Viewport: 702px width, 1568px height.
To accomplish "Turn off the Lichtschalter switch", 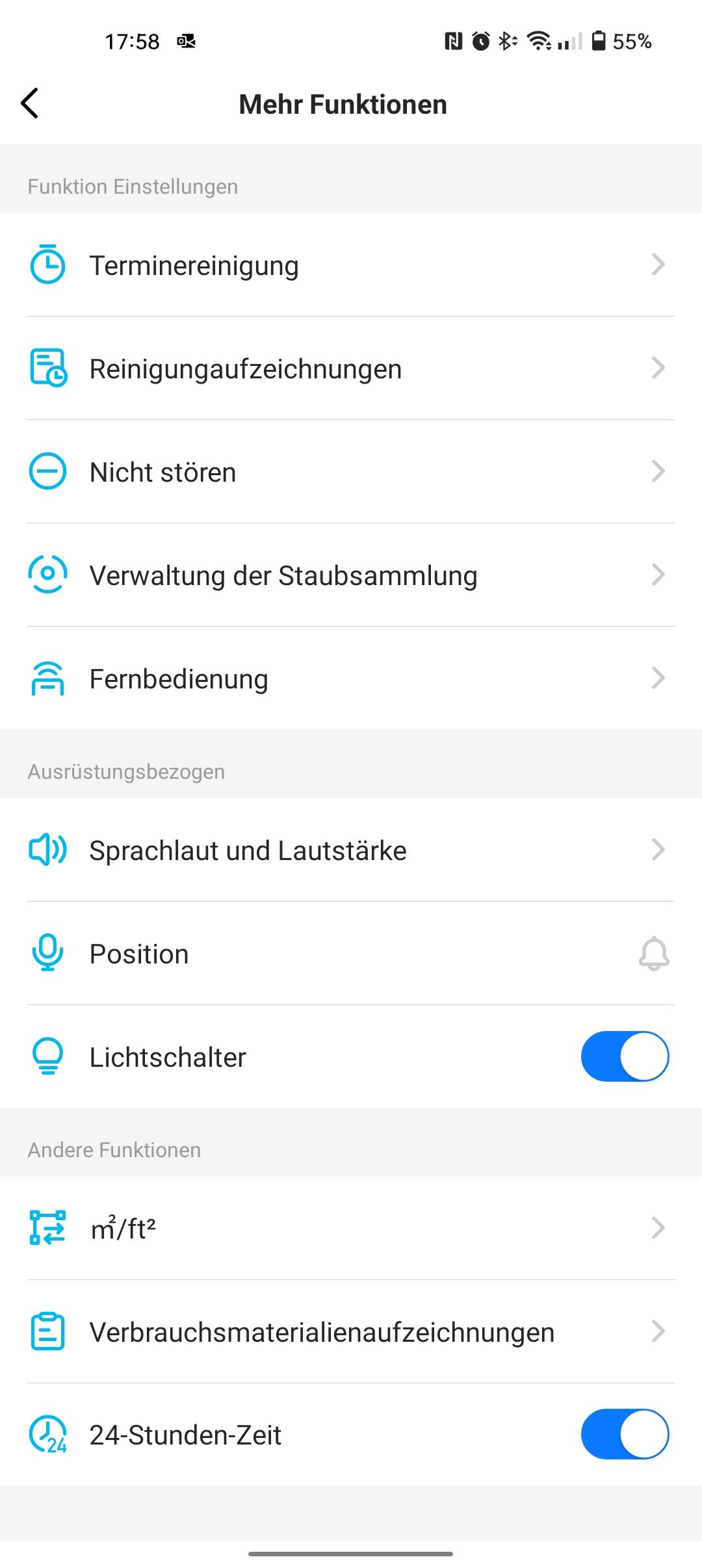I will point(625,1056).
